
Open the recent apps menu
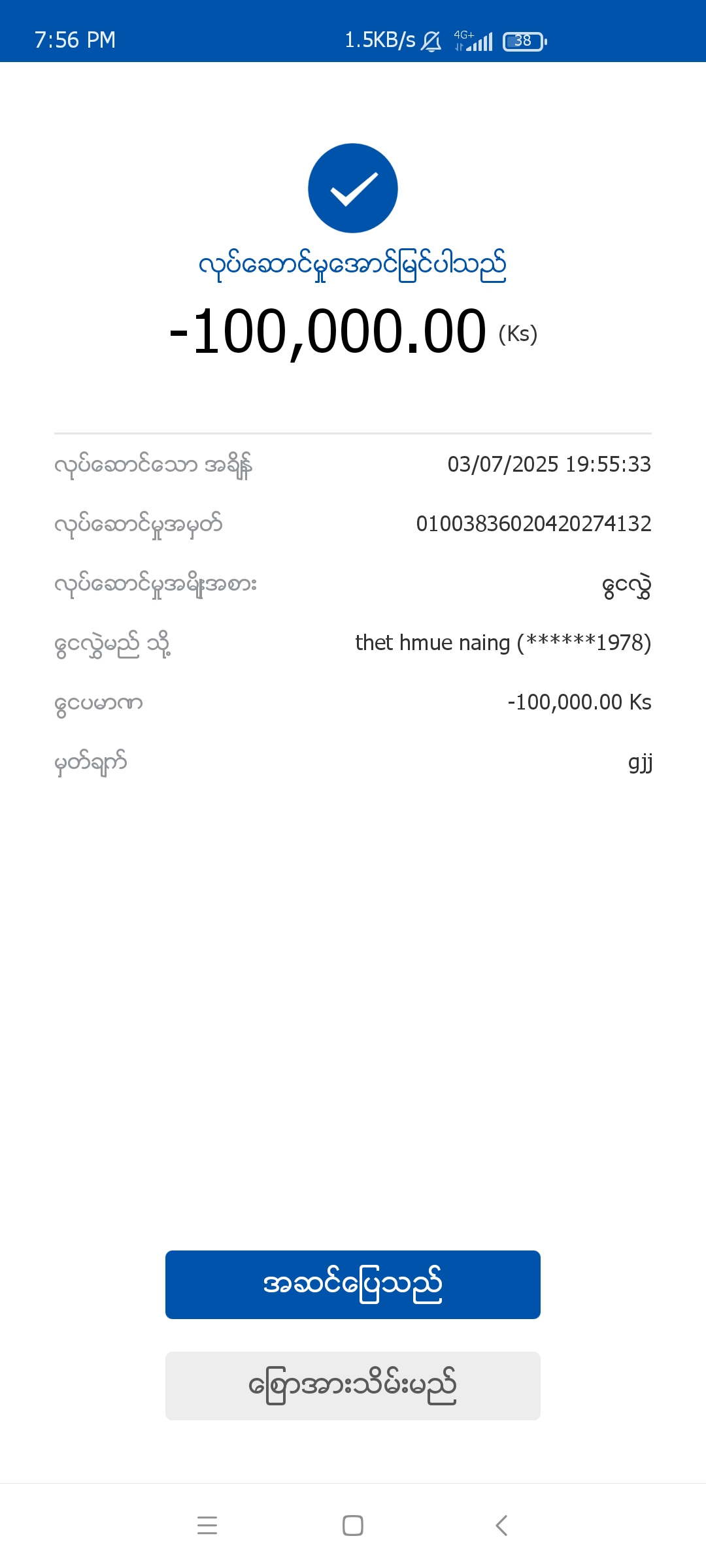pos(207,1526)
